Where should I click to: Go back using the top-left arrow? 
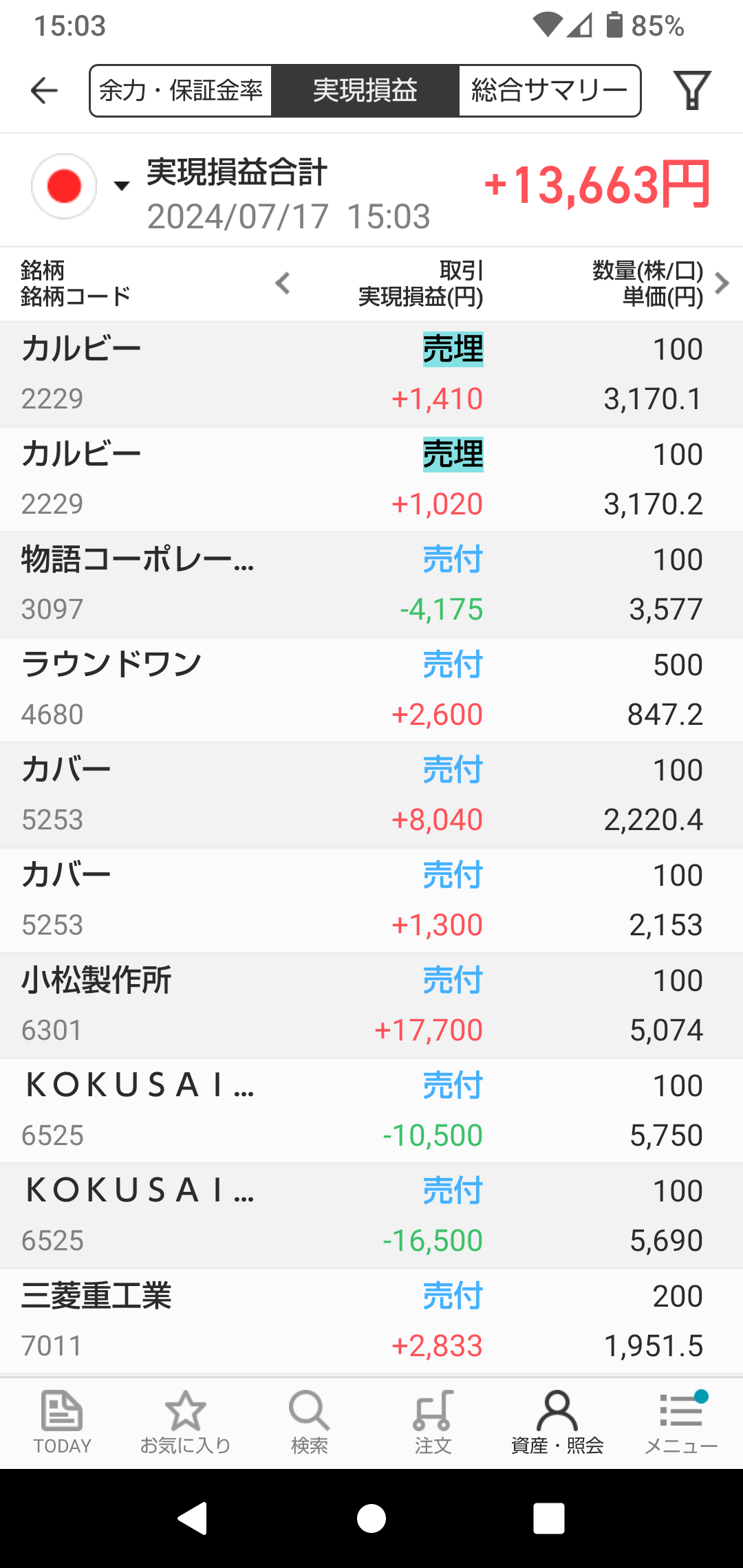point(45,91)
